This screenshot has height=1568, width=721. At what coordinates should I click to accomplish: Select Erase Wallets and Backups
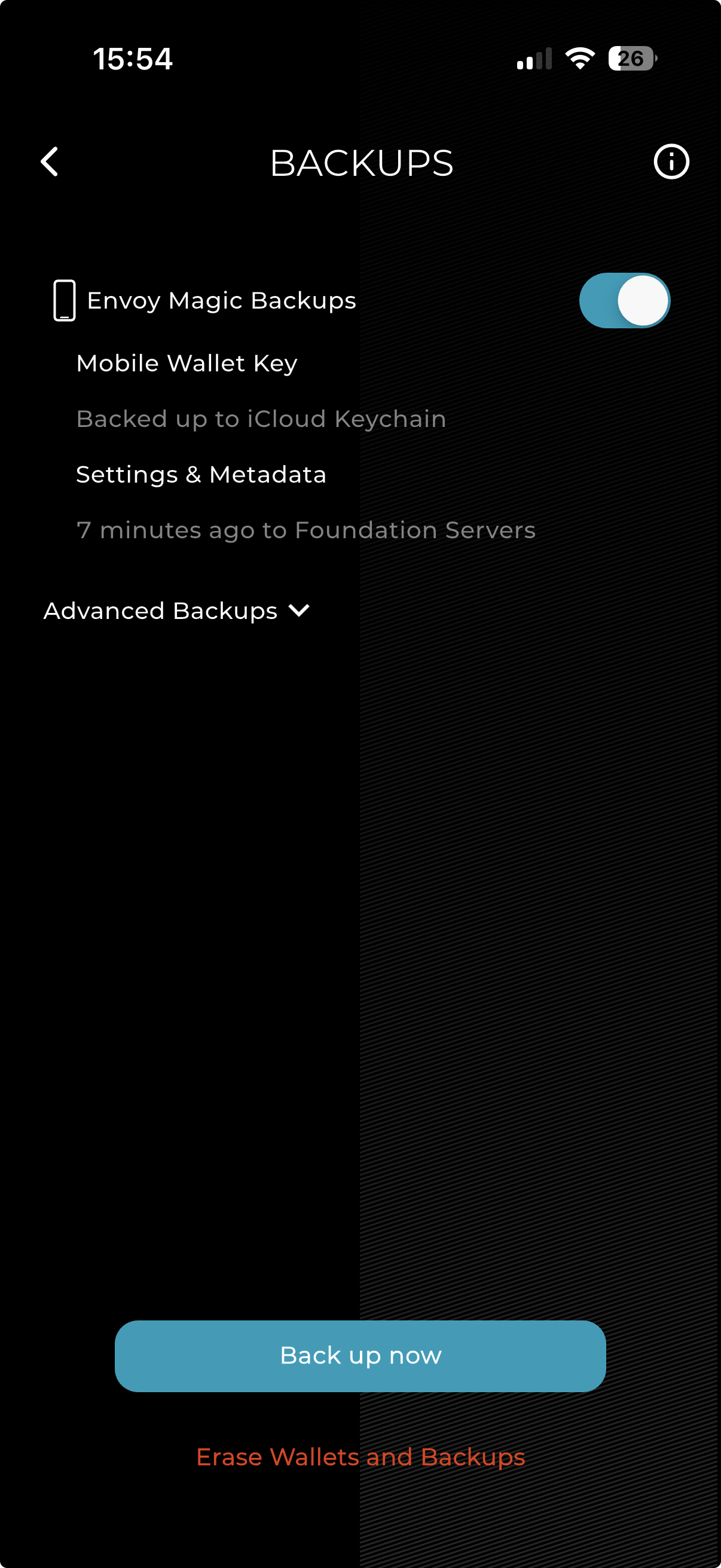(x=360, y=1457)
